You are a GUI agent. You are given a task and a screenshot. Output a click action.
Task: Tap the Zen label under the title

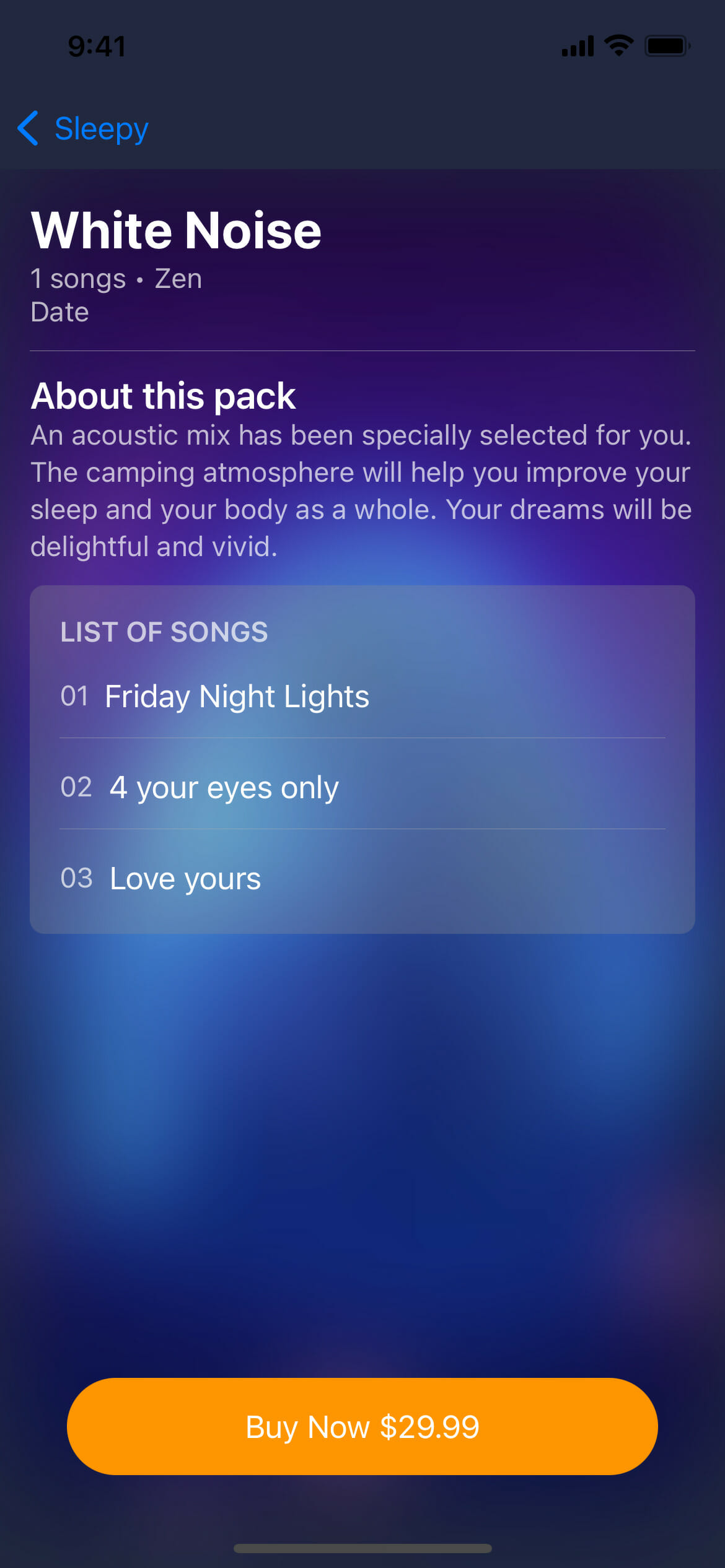[x=178, y=278]
